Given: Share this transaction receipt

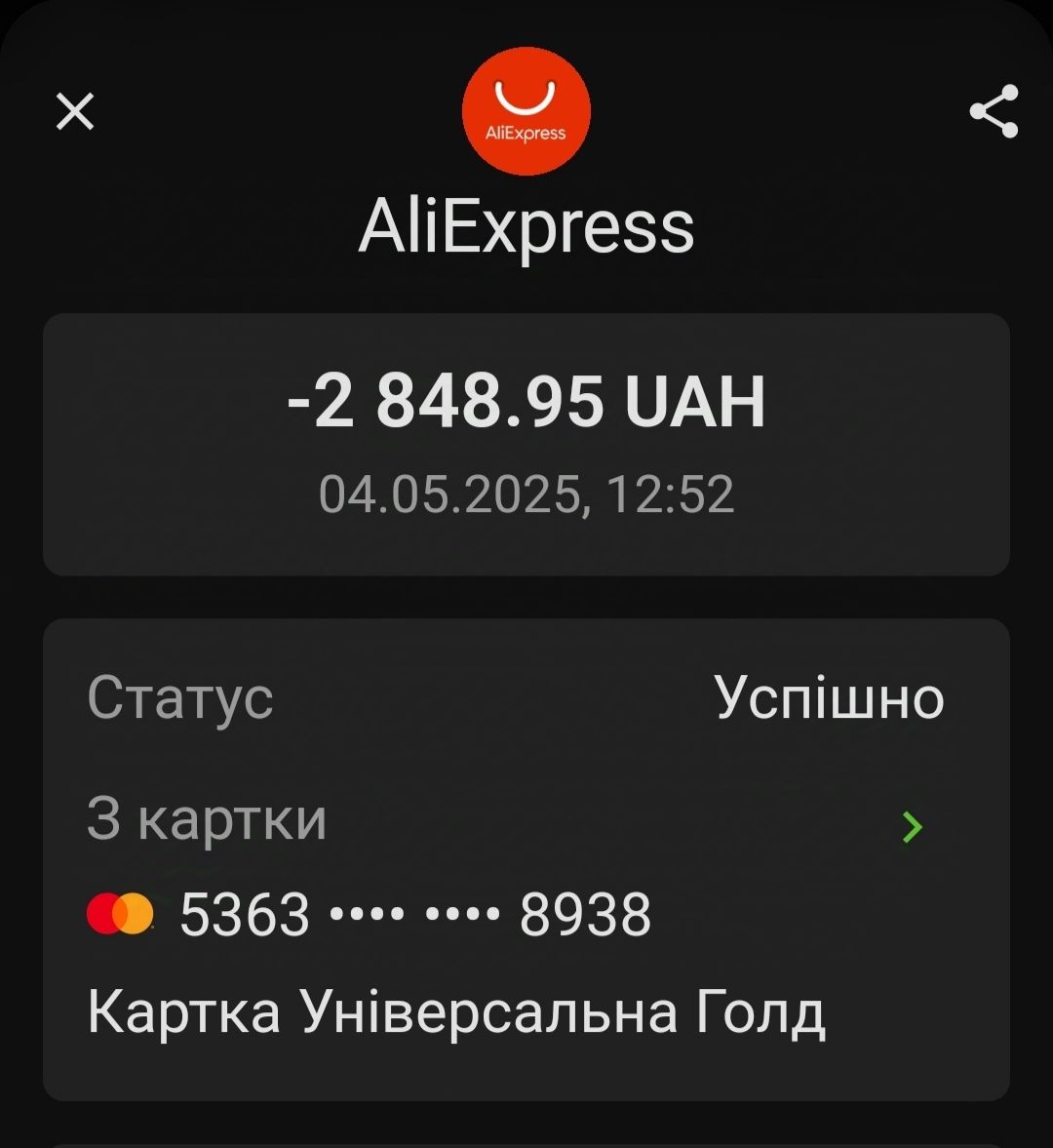Looking at the screenshot, I should click(994, 111).
